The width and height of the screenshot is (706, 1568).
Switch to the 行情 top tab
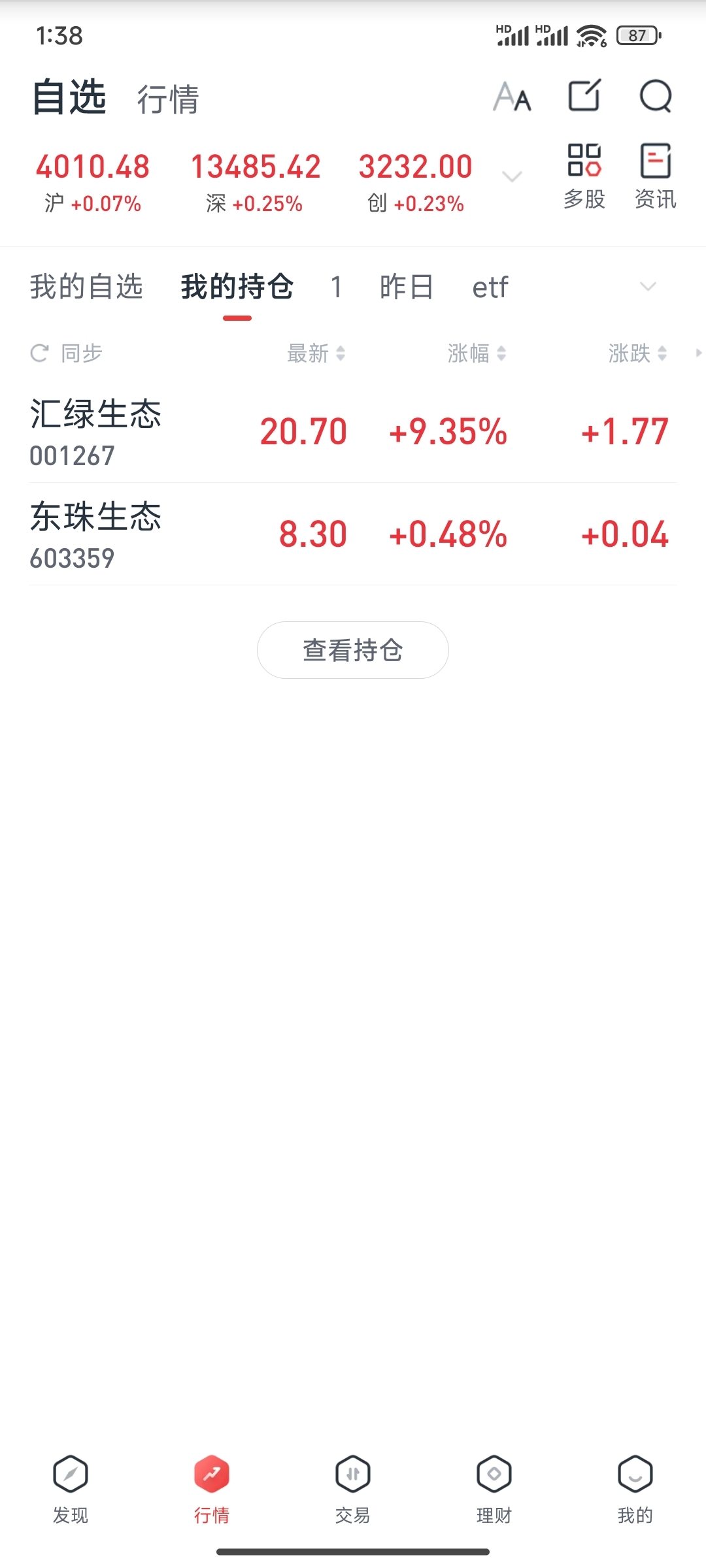[168, 99]
